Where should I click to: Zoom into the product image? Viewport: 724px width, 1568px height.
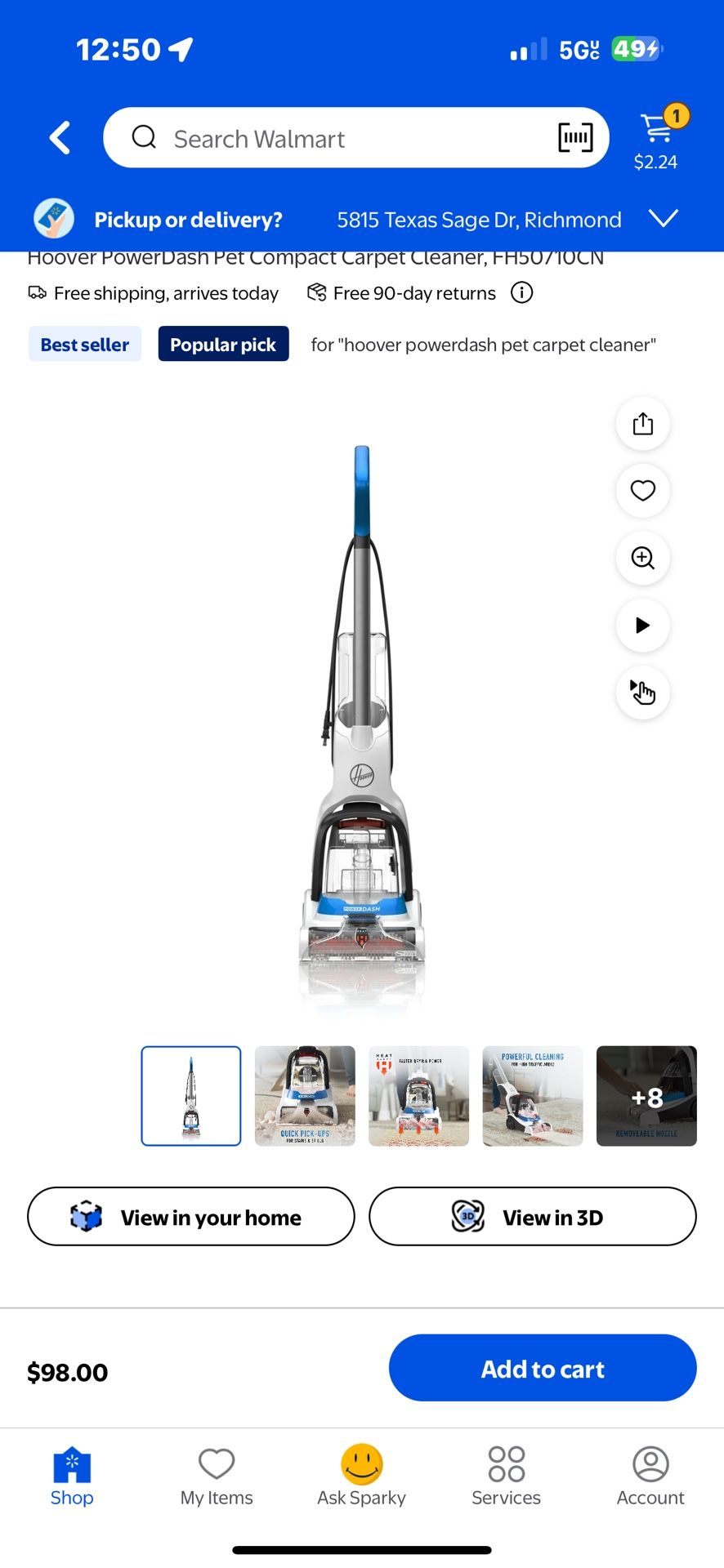click(643, 558)
